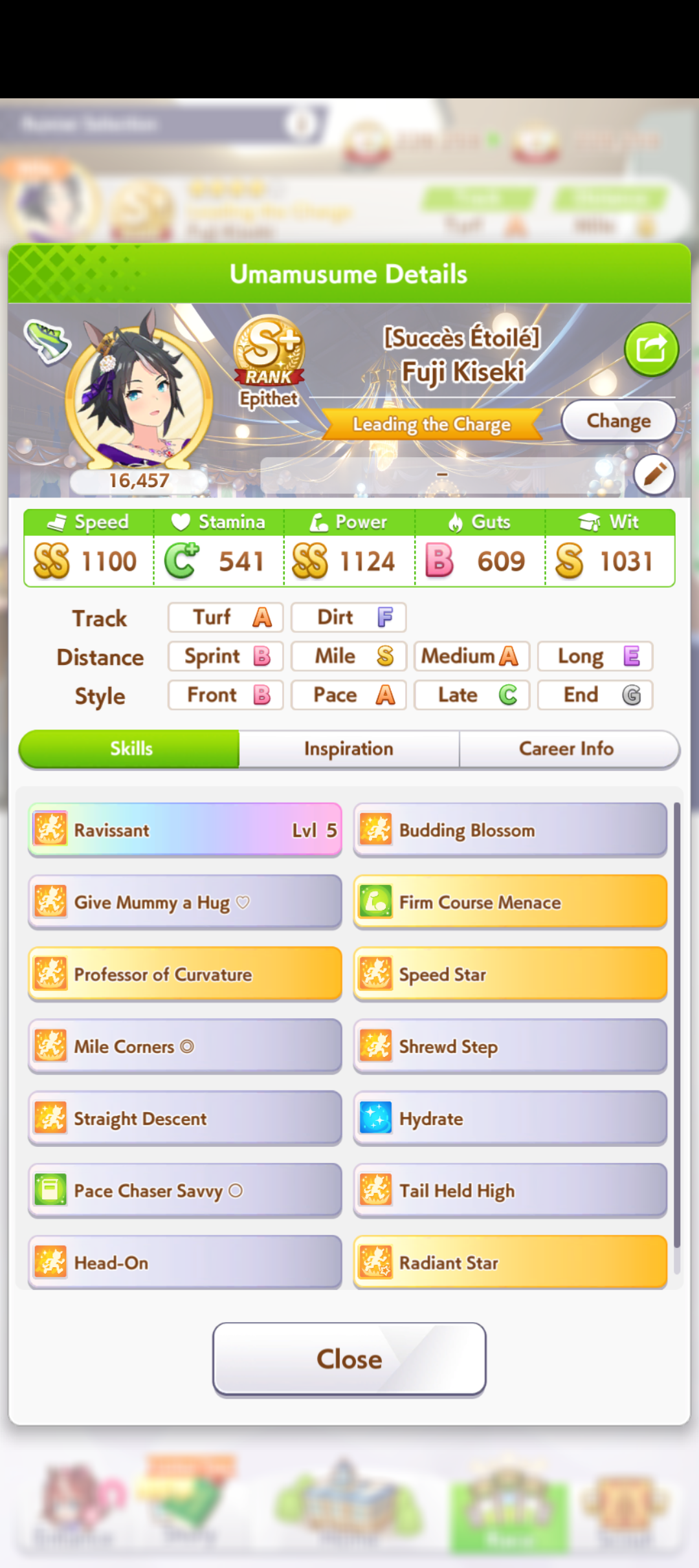The height and width of the screenshot is (1568, 699).
Task: View the Ravissant skill details
Action: pyautogui.click(x=185, y=830)
